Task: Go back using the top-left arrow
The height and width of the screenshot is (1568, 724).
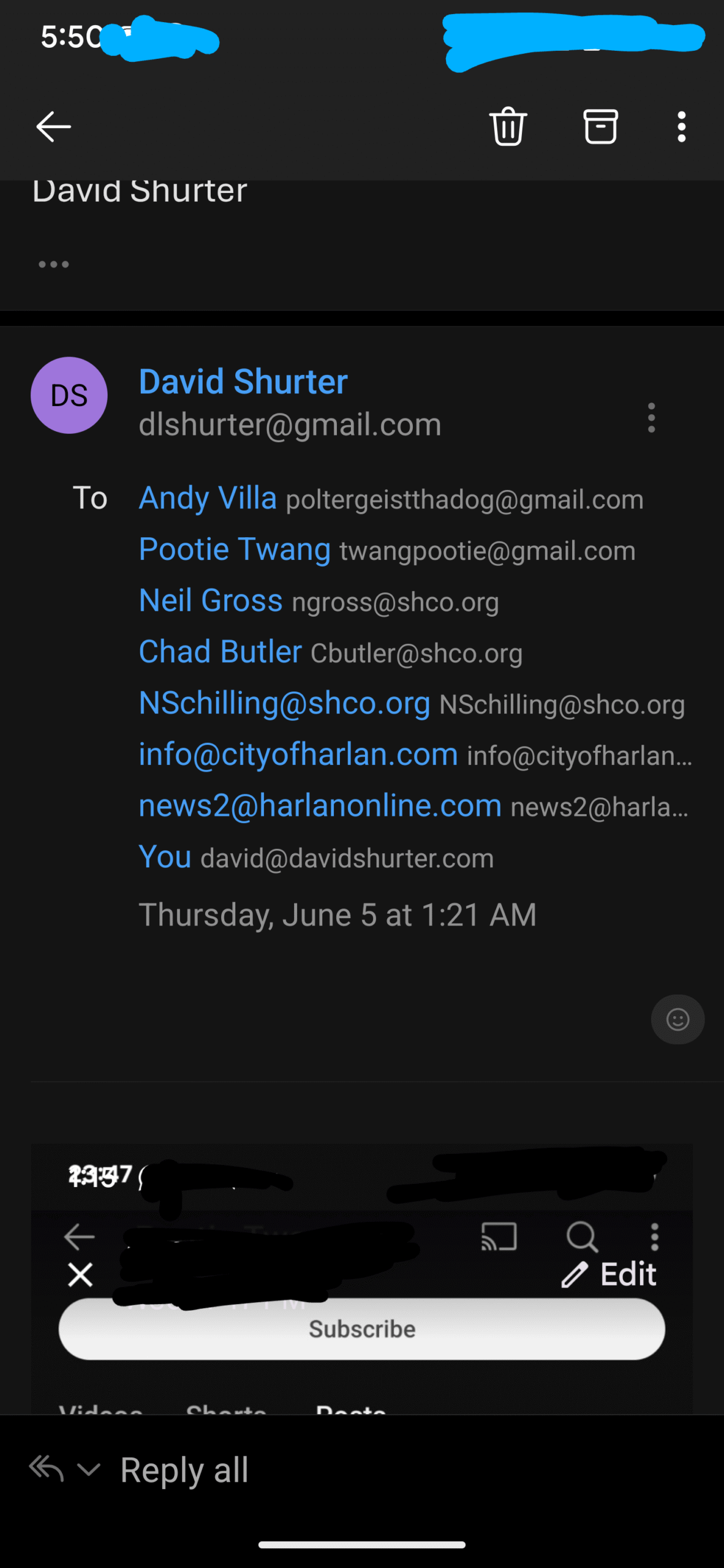Action: [x=53, y=127]
